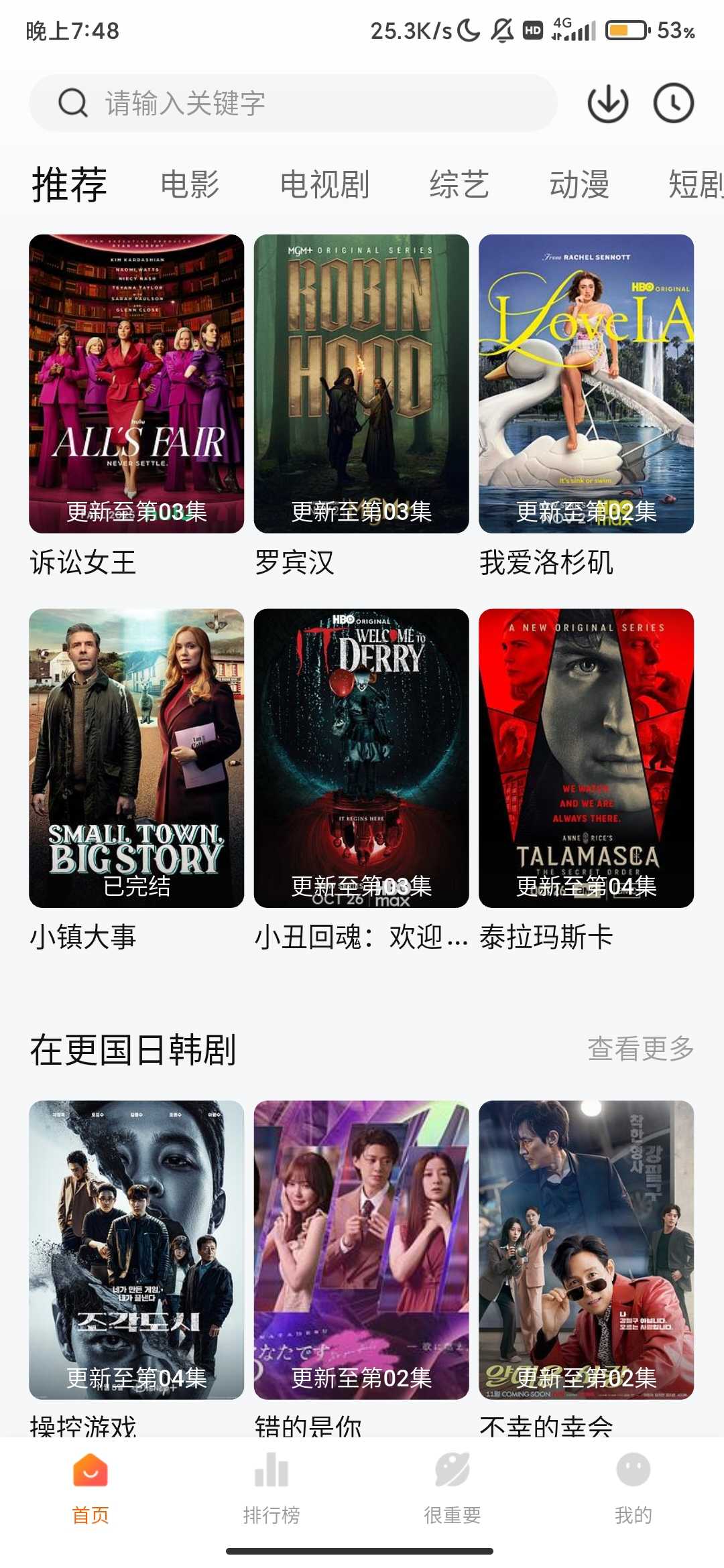Viewport: 724px width, 1568px height.
Task: Go to the 排行榜 tab
Action: pyautogui.click(x=271, y=1484)
